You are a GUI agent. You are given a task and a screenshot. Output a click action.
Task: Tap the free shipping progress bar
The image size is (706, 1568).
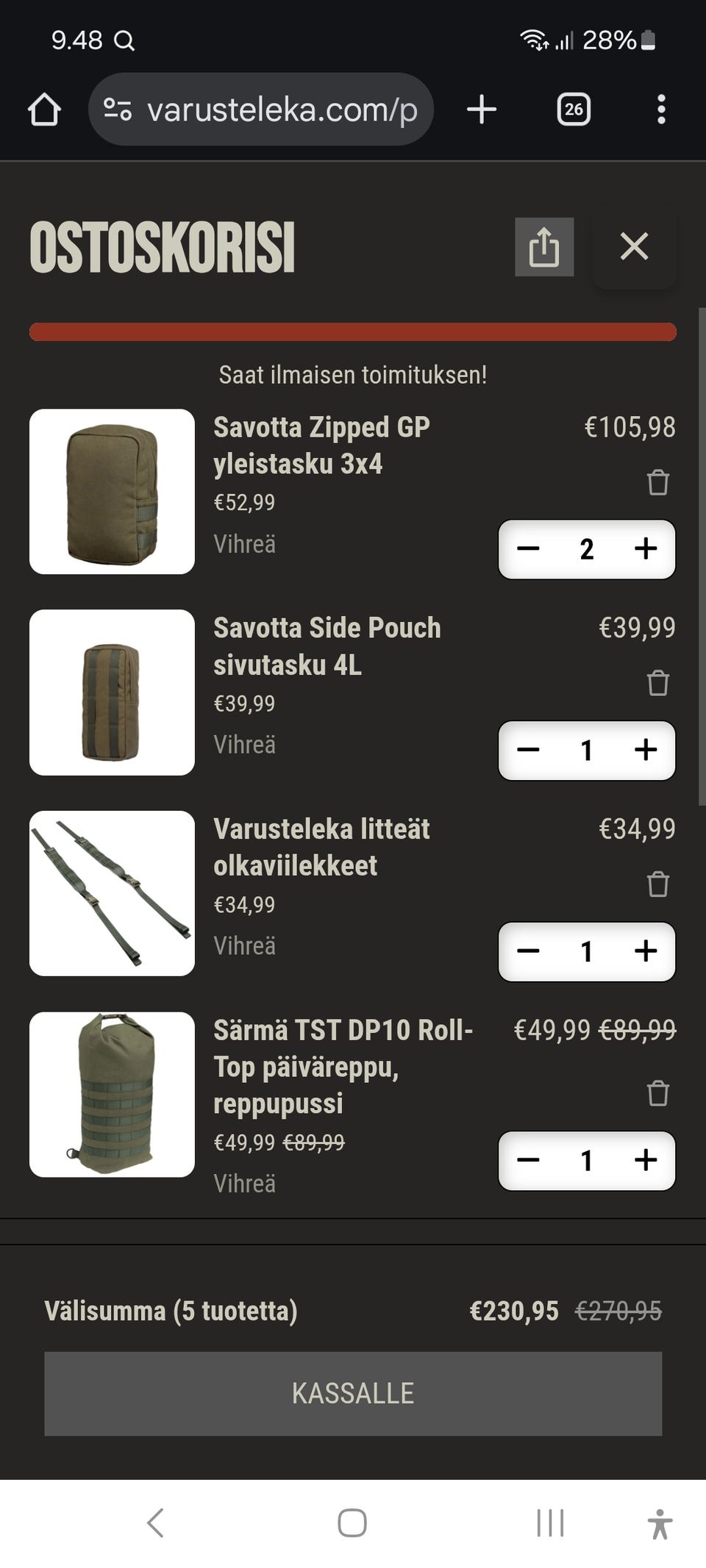353,332
